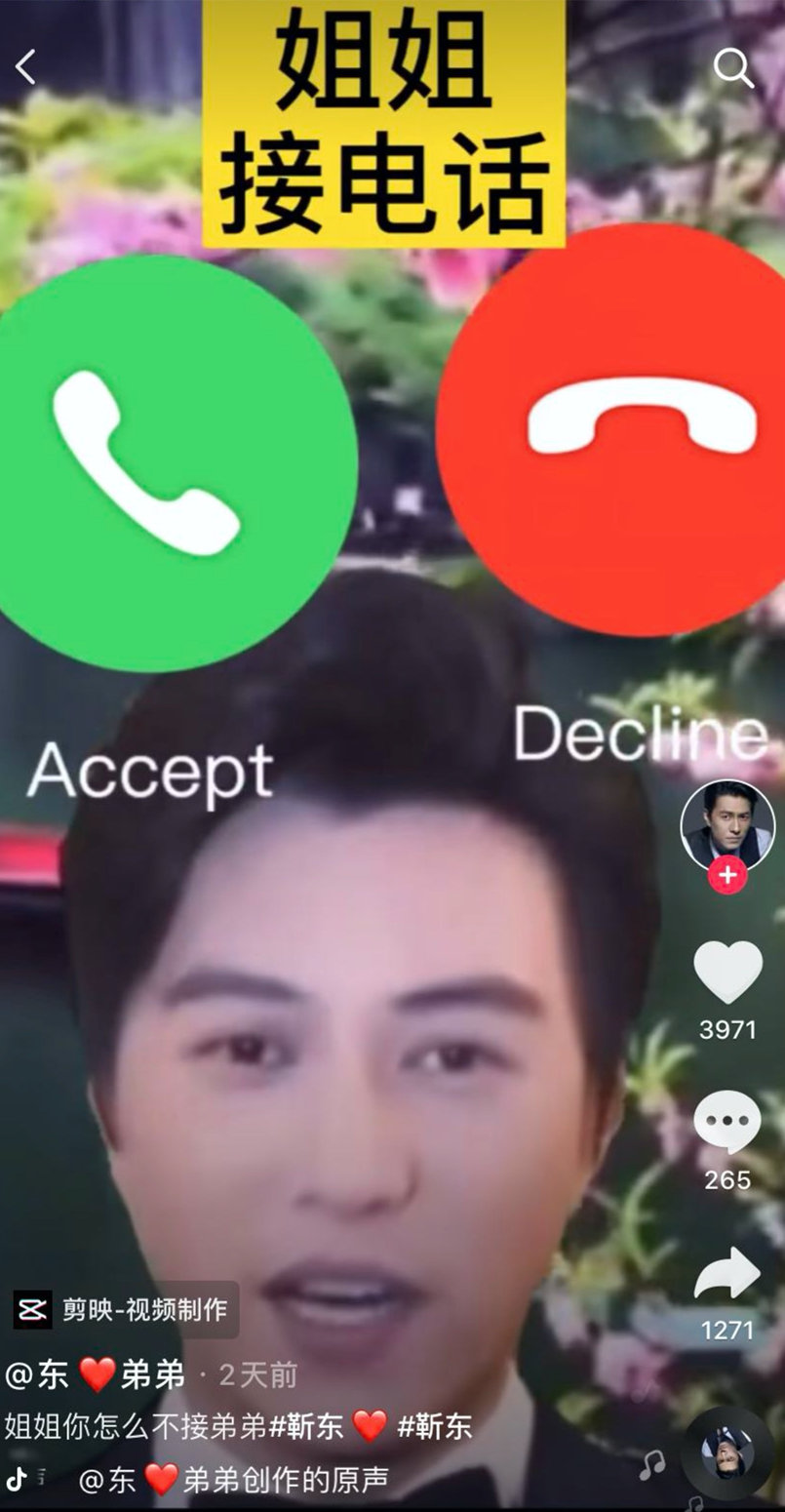Share this video via the arrow icon

click(727, 1274)
